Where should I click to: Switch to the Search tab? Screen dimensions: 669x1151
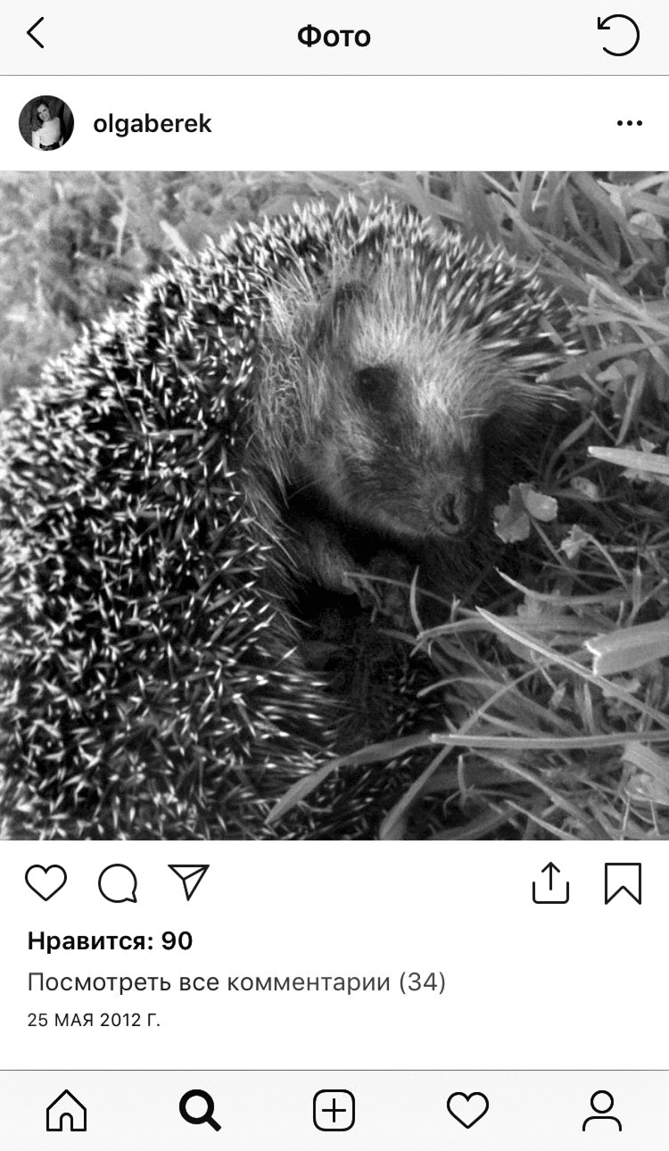[x=200, y=1111]
